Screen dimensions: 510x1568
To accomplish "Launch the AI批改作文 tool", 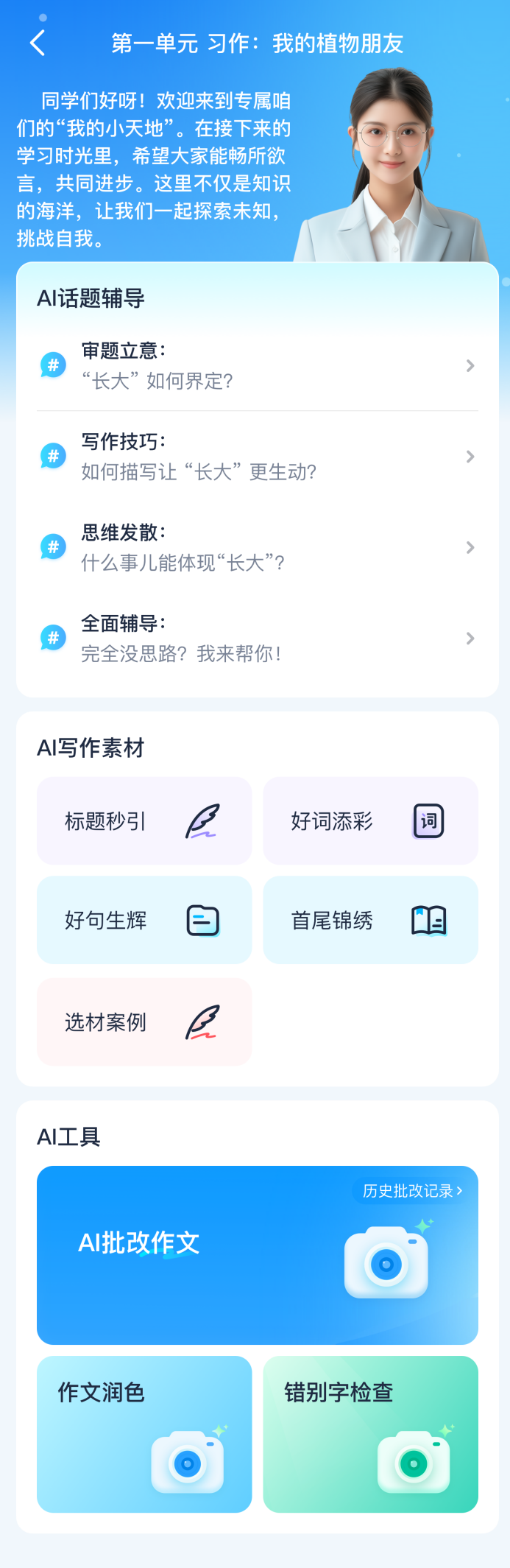I will pyautogui.click(x=221, y=1259).
